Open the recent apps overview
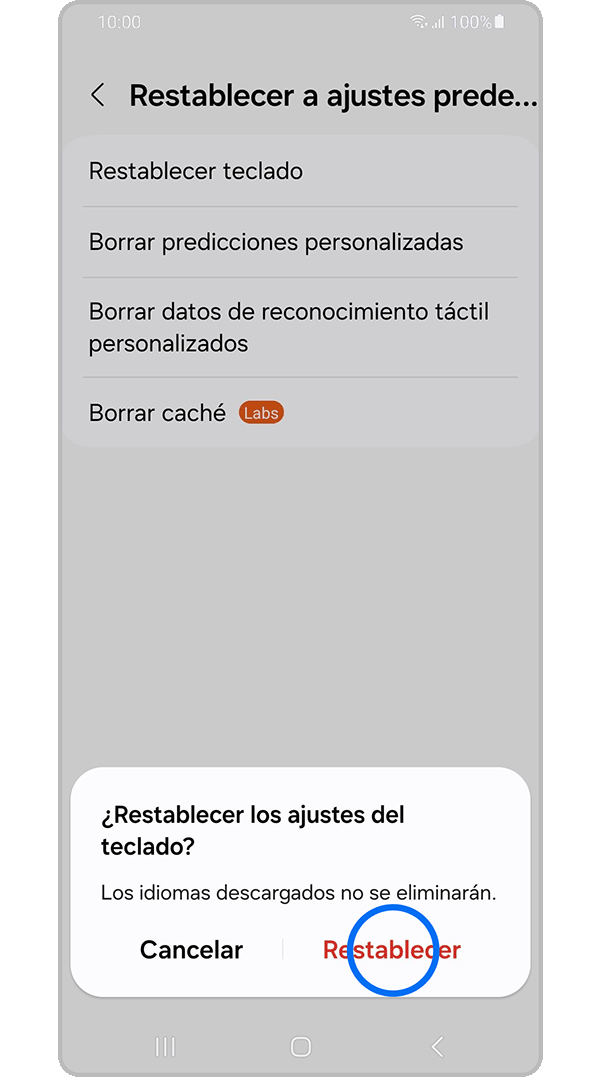The height and width of the screenshot is (1077, 600). coord(165,1046)
